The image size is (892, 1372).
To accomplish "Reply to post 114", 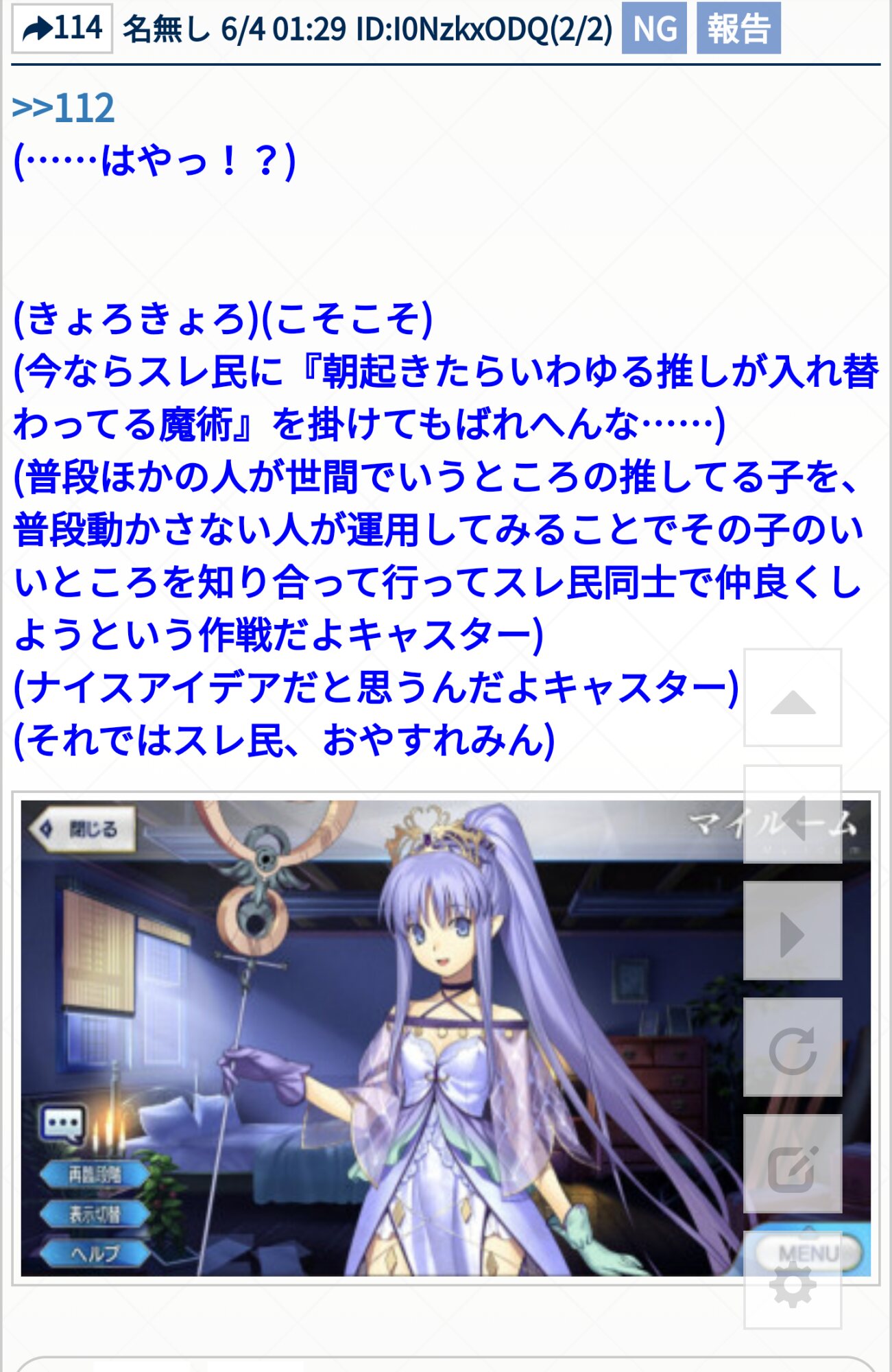I will 62,29.
